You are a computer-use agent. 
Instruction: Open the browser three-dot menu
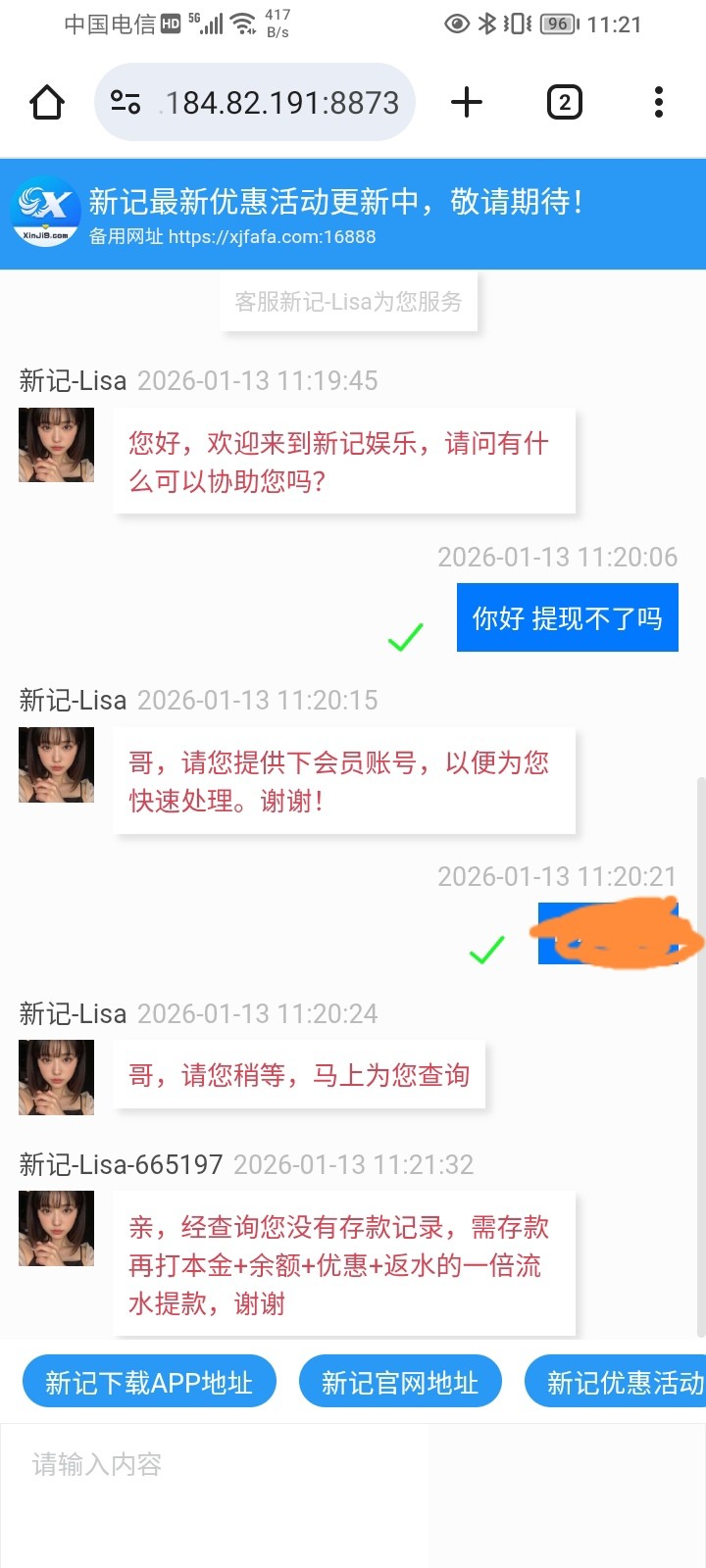pyautogui.click(x=658, y=101)
